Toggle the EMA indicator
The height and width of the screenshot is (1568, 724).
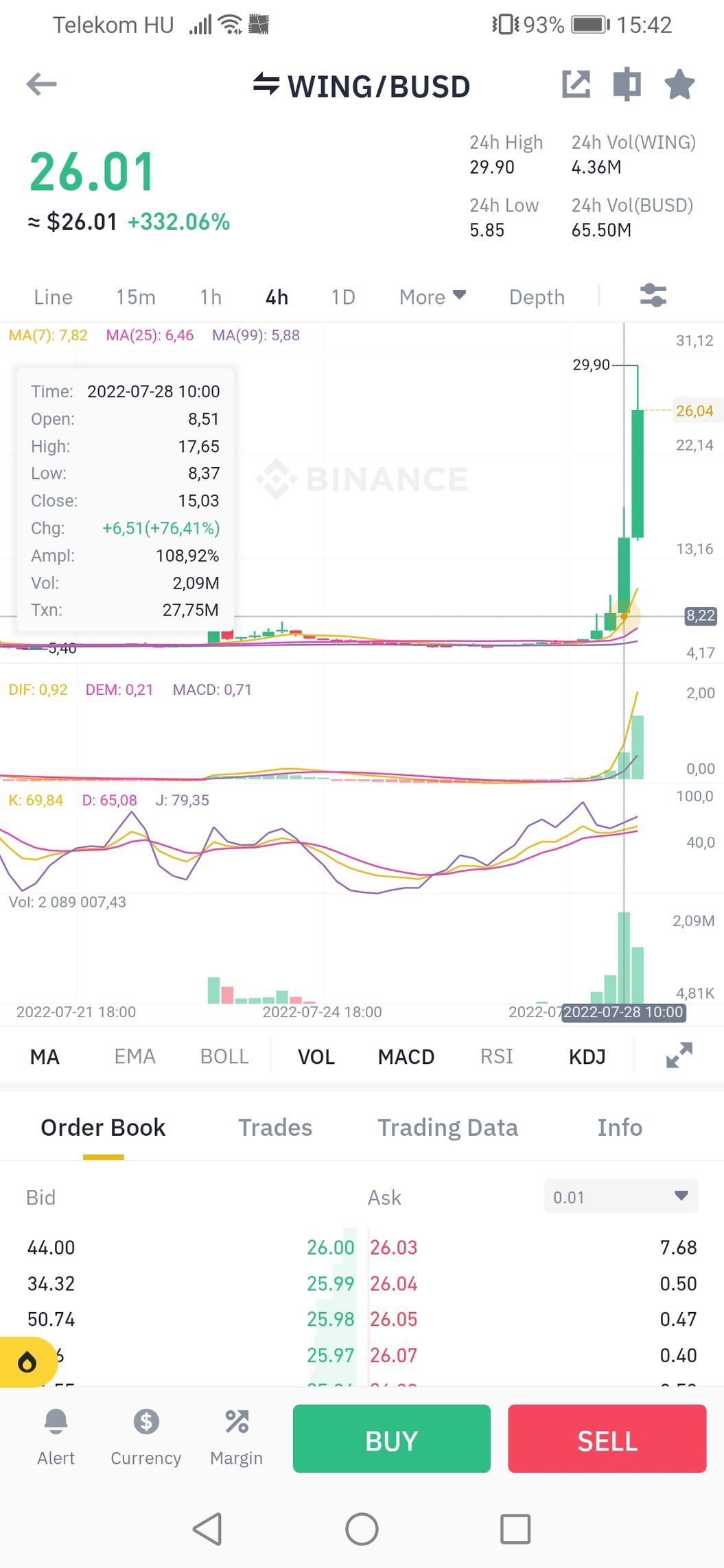(x=135, y=1056)
